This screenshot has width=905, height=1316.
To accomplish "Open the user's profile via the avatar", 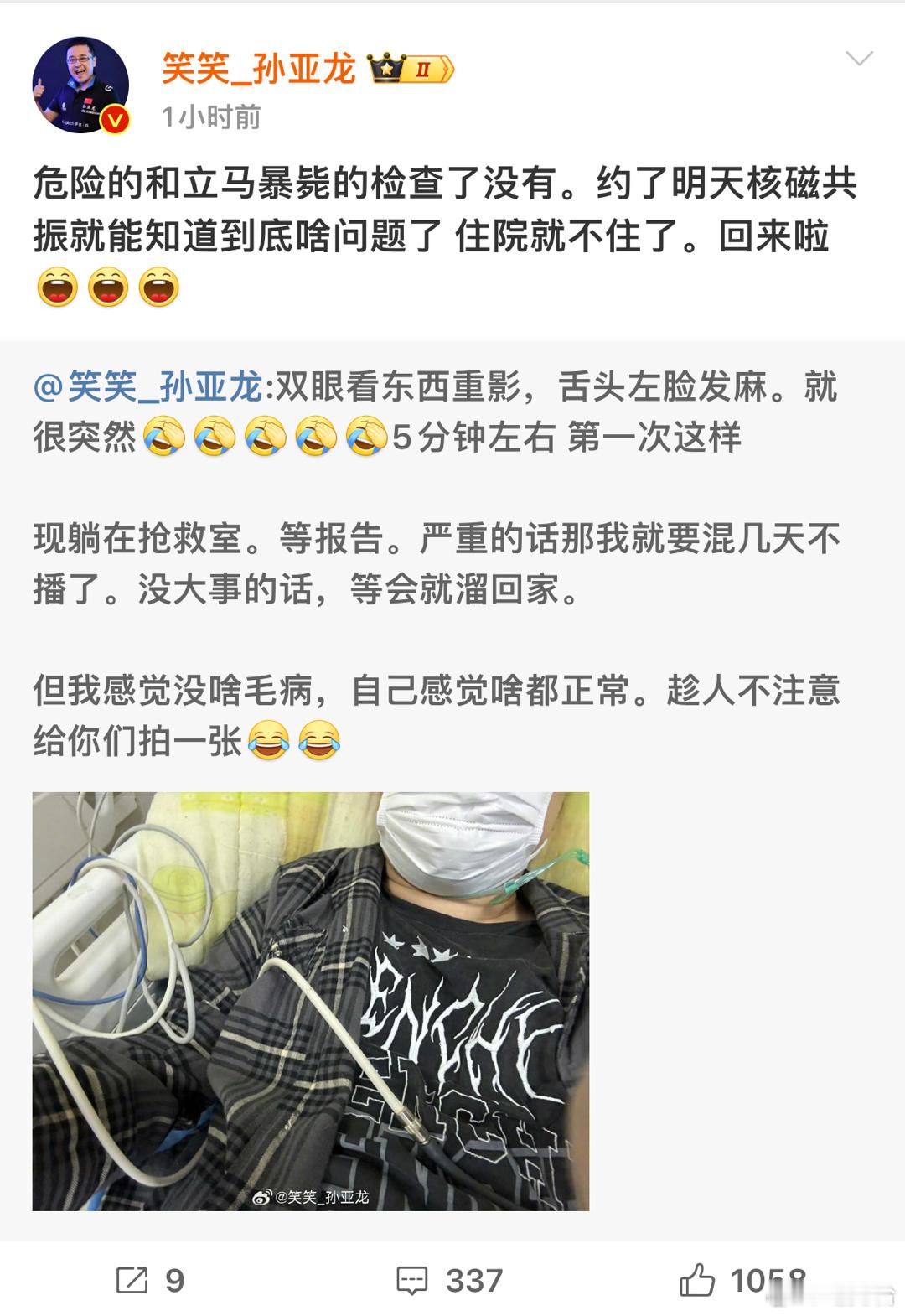I will [82, 79].
